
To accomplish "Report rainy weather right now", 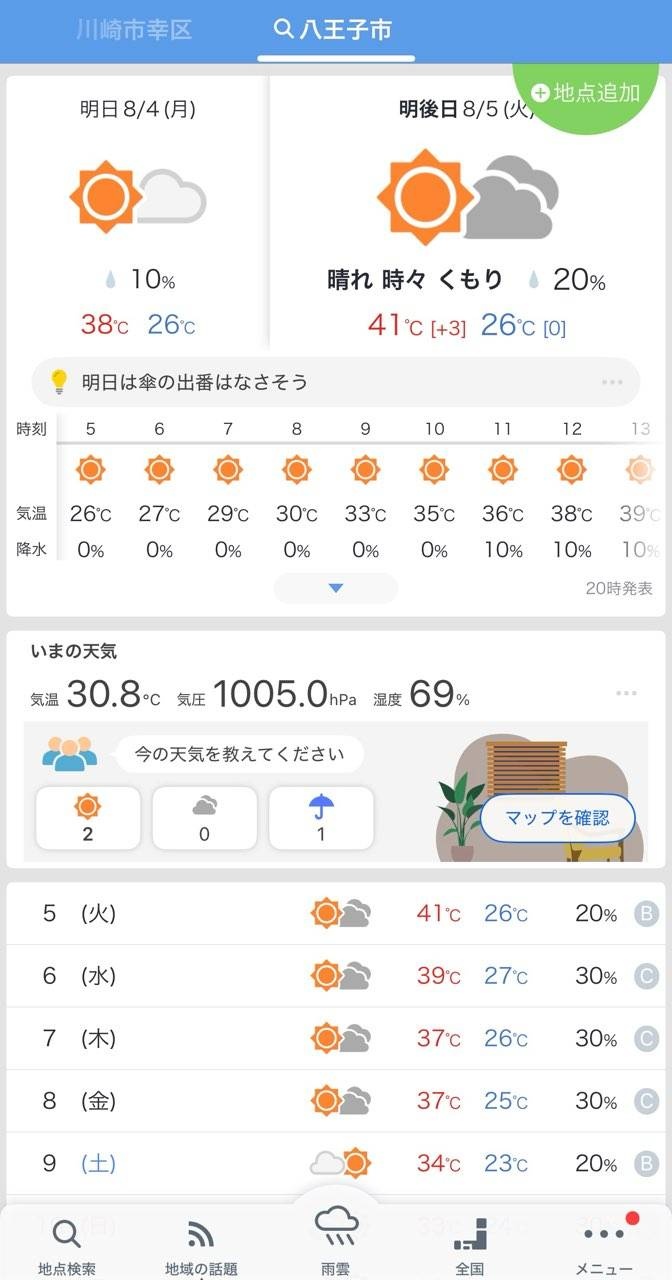I will point(321,818).
